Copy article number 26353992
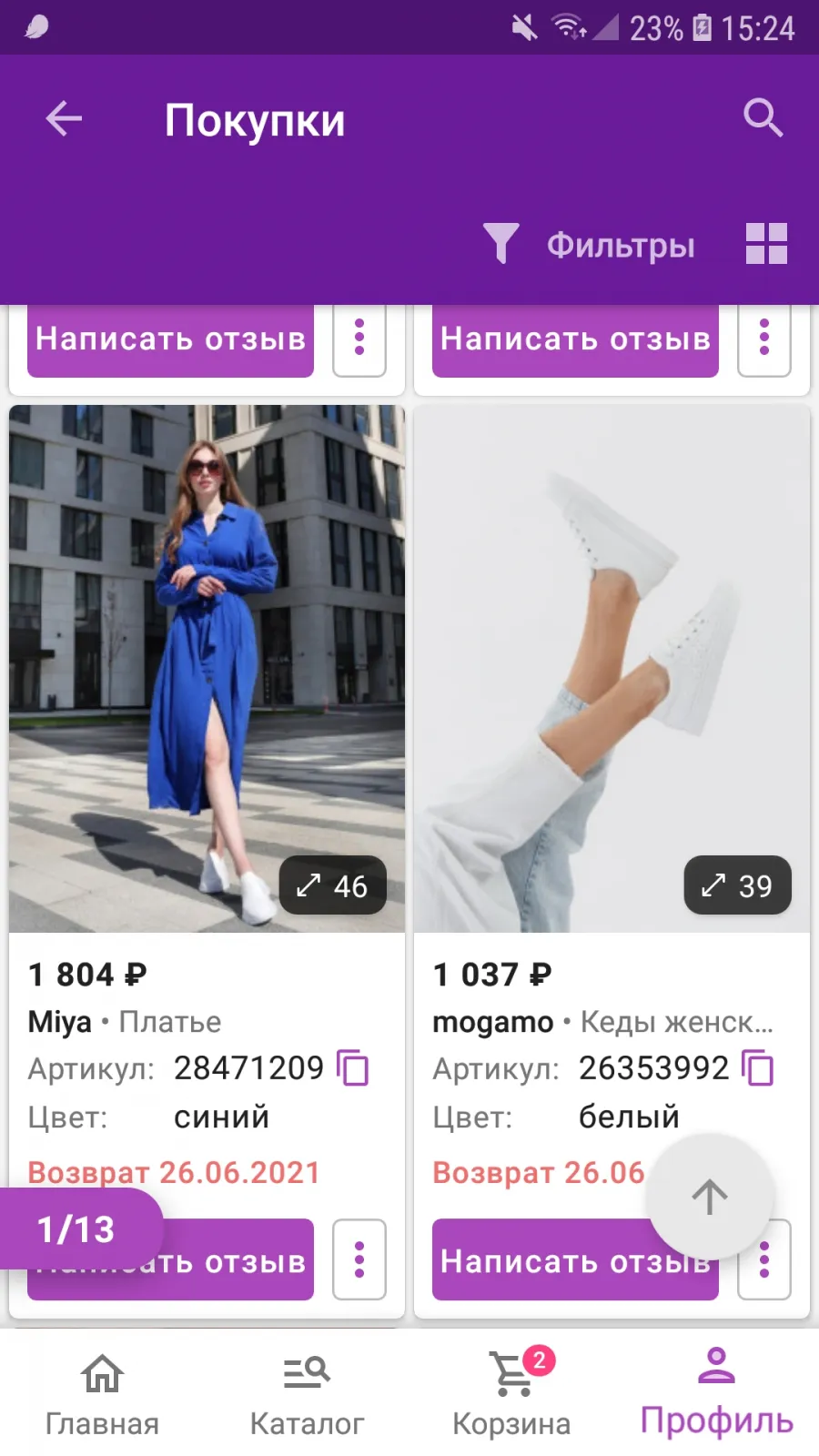 click(x=758, y=1067)
